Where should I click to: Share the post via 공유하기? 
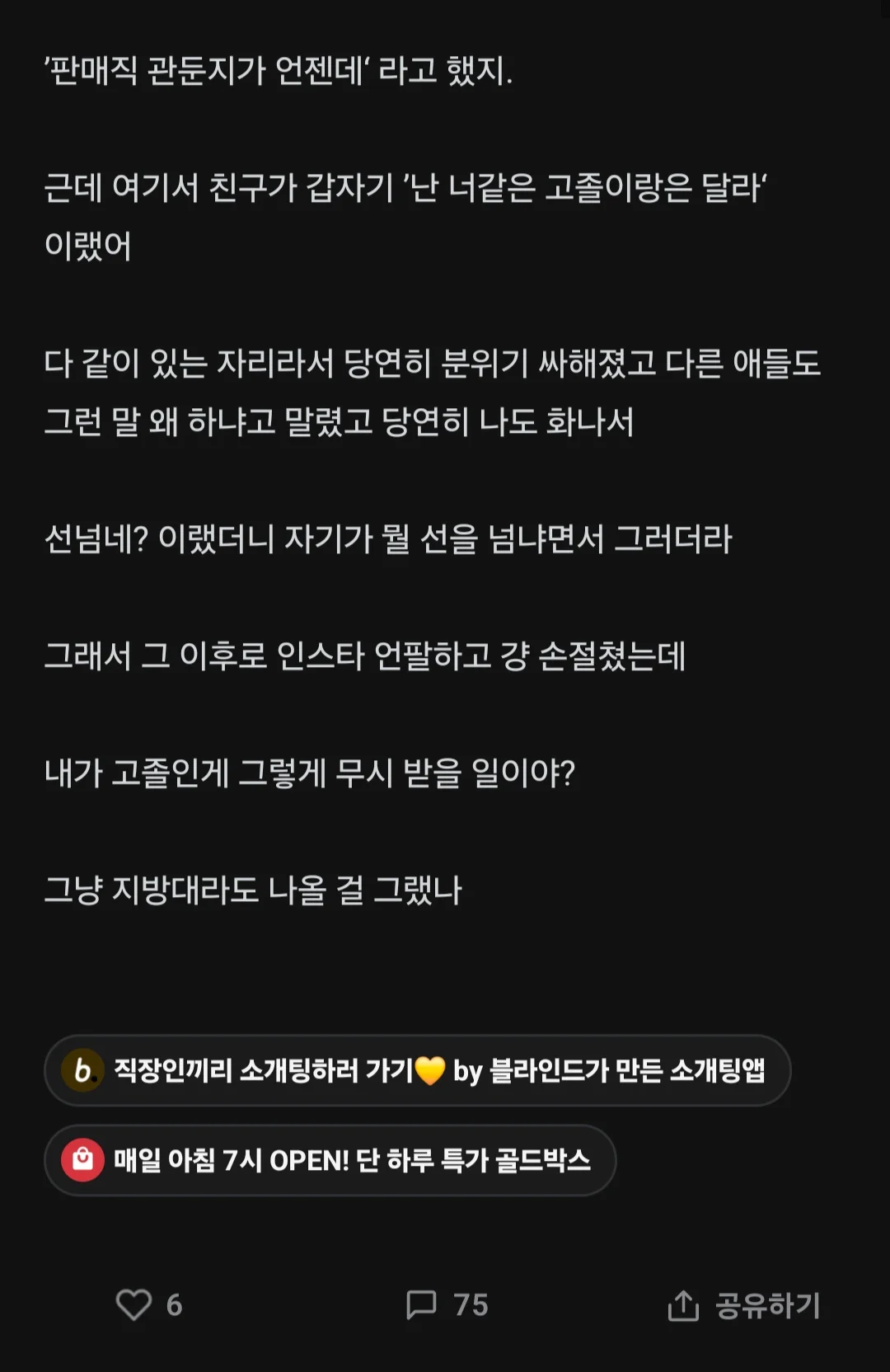click(744, 1305)
